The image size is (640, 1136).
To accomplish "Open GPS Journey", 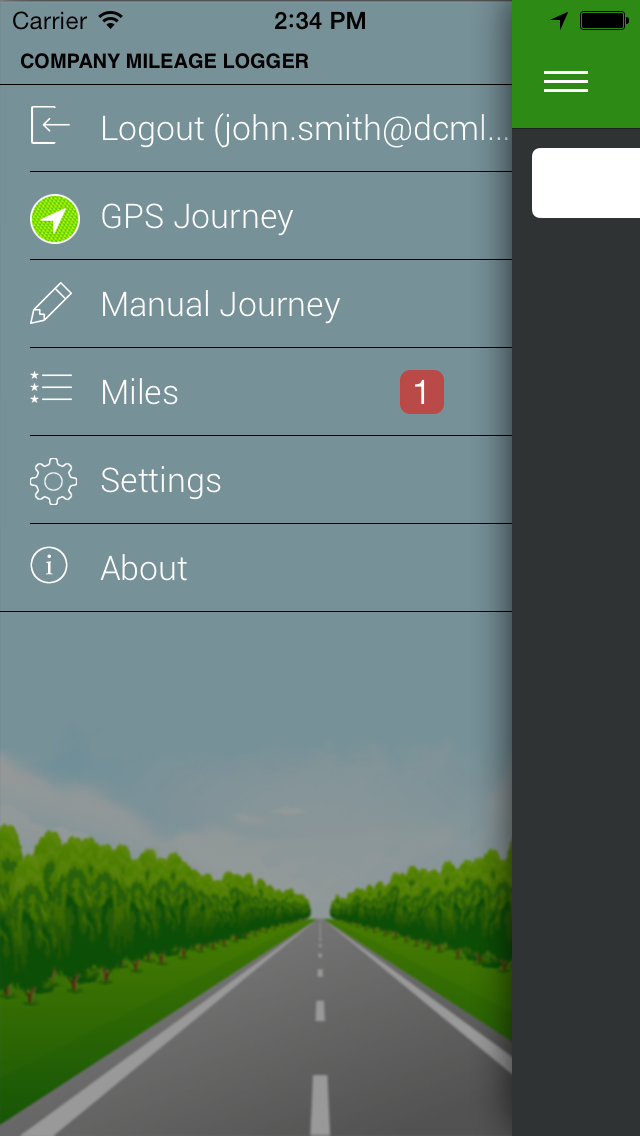I will click(x=256, y=216).
